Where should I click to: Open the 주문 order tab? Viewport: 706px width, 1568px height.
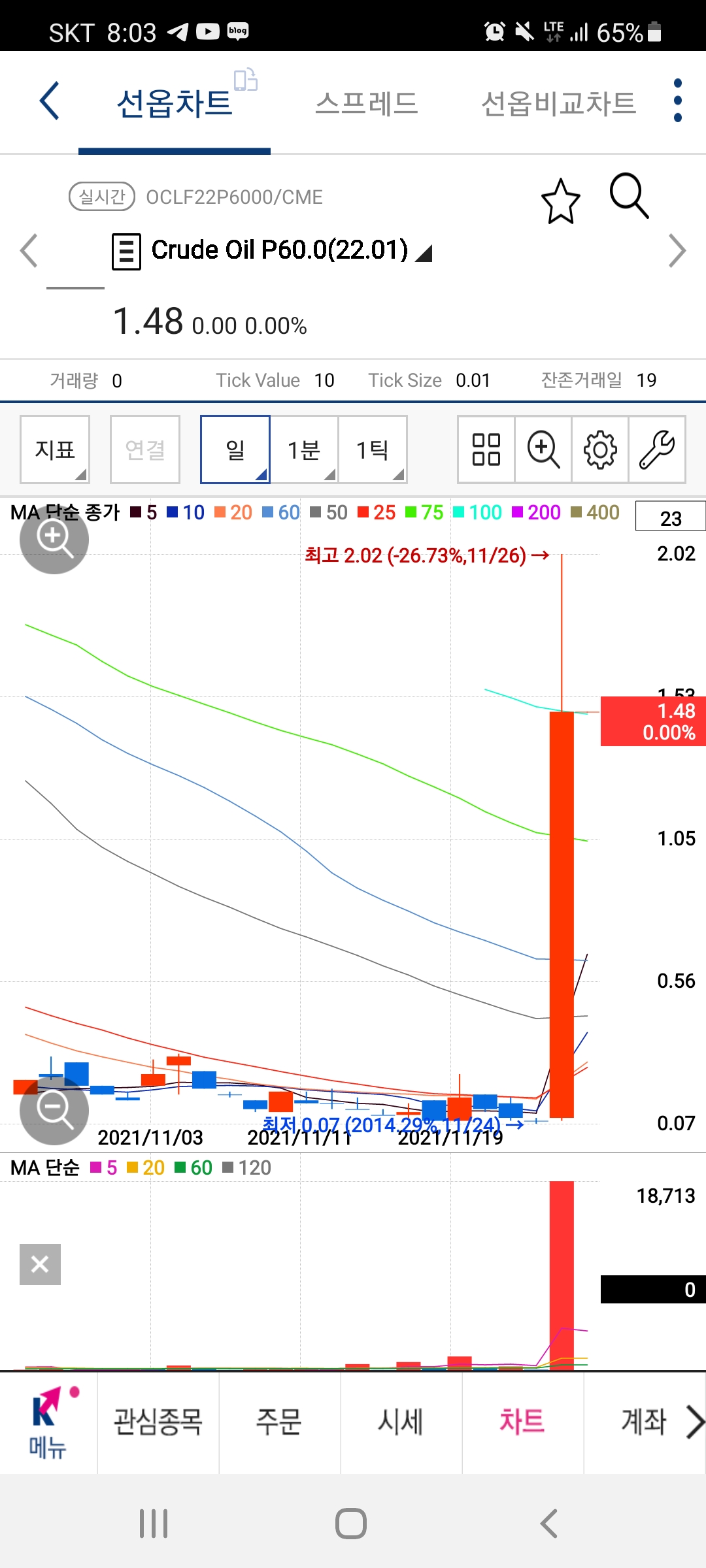[x=279, y=1422]
